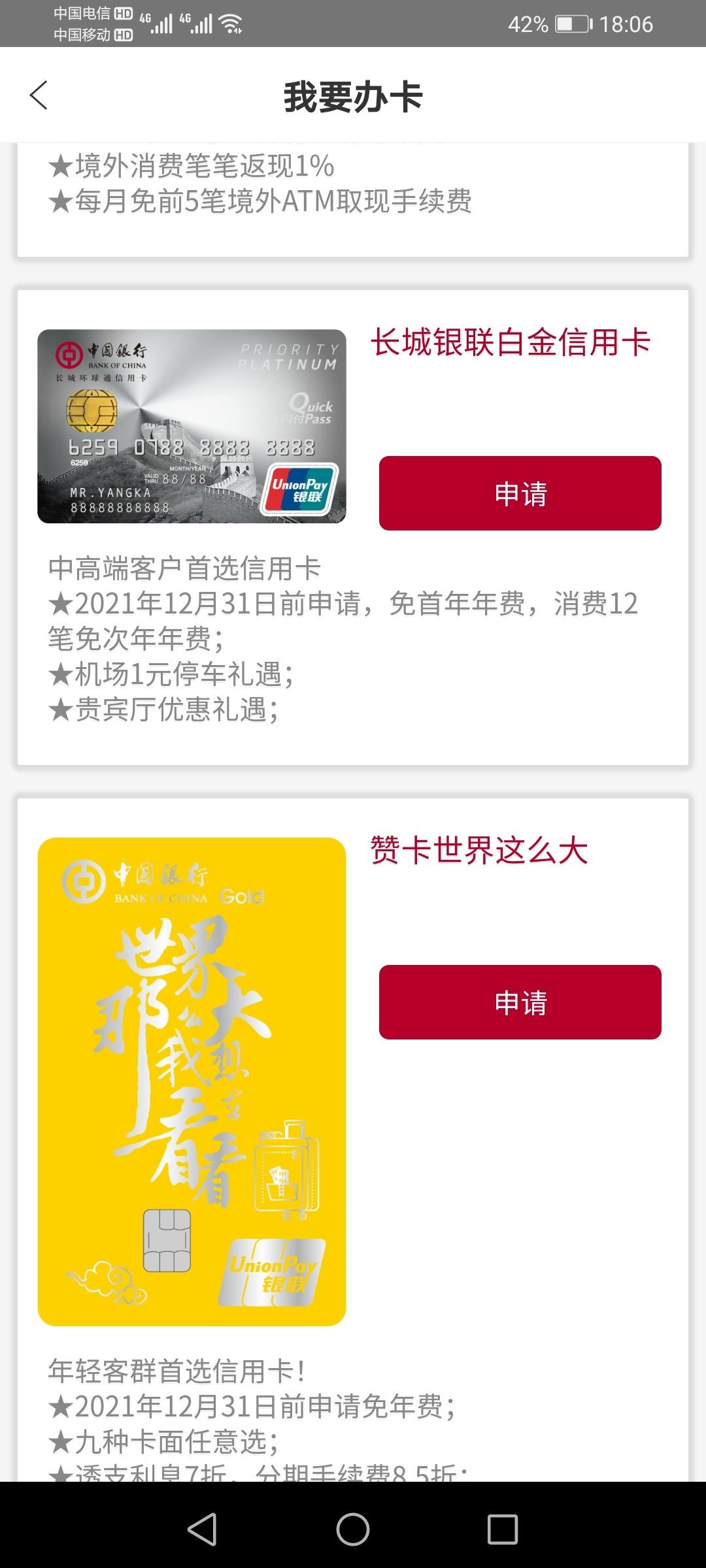Tap the back arrow to leave 我要办卡
Screen dimensions: 706x1568
coord(41,95)
